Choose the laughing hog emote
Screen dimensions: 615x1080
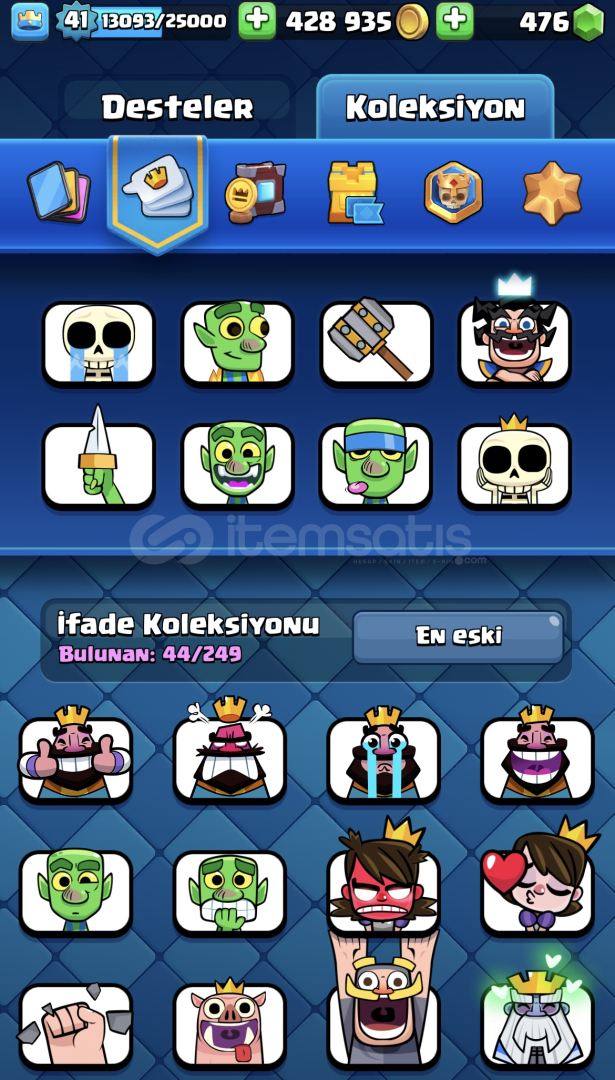229,1023
